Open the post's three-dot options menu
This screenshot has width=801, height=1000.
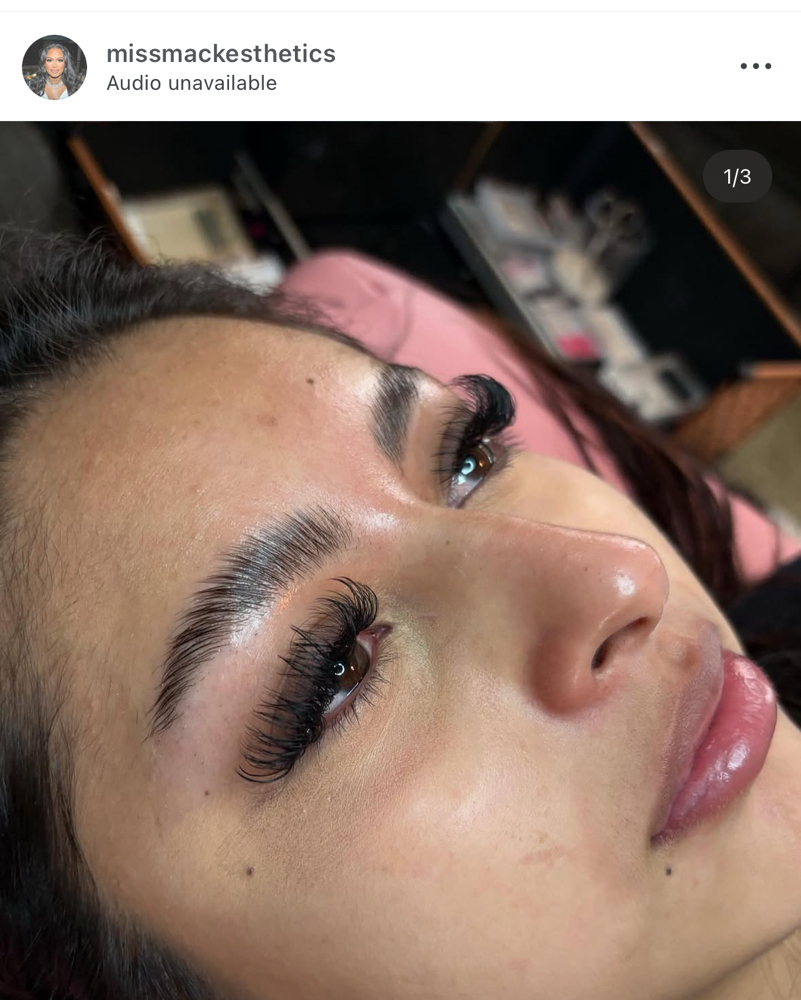755,66
